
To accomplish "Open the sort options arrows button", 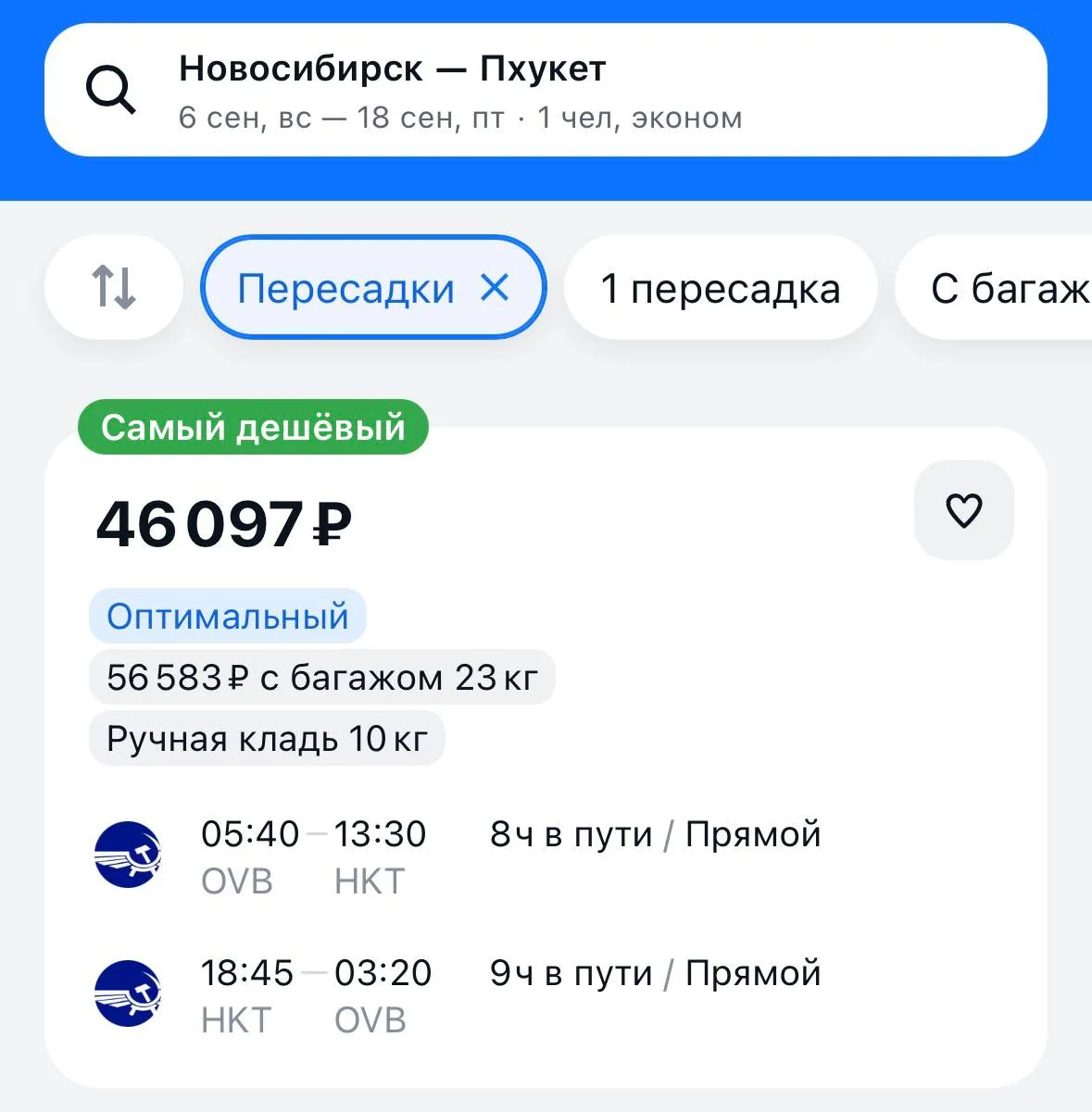I will (x=114, y=287).
